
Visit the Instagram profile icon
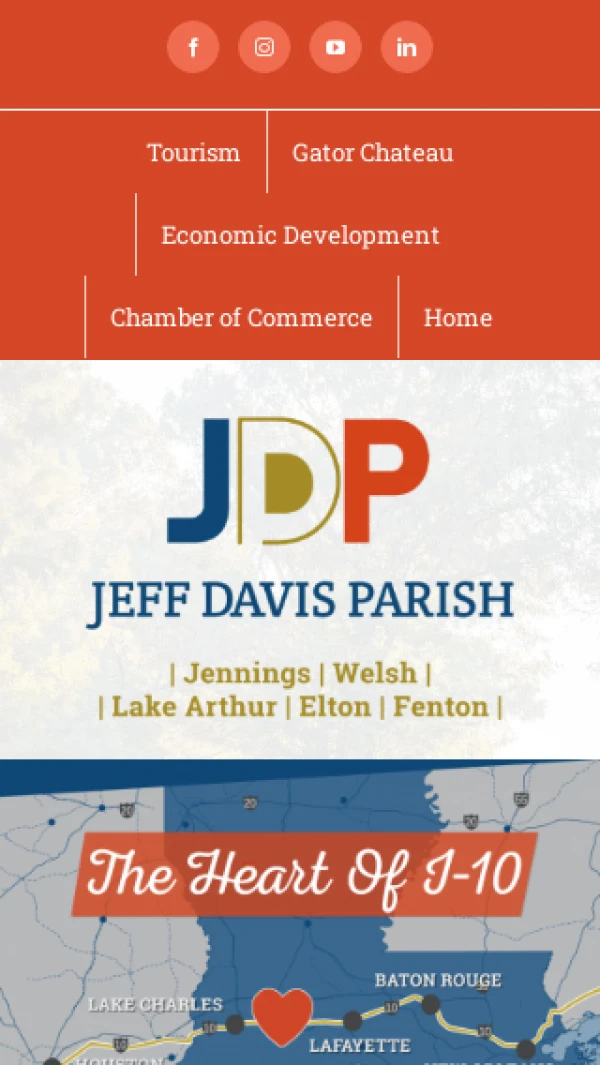264,47
